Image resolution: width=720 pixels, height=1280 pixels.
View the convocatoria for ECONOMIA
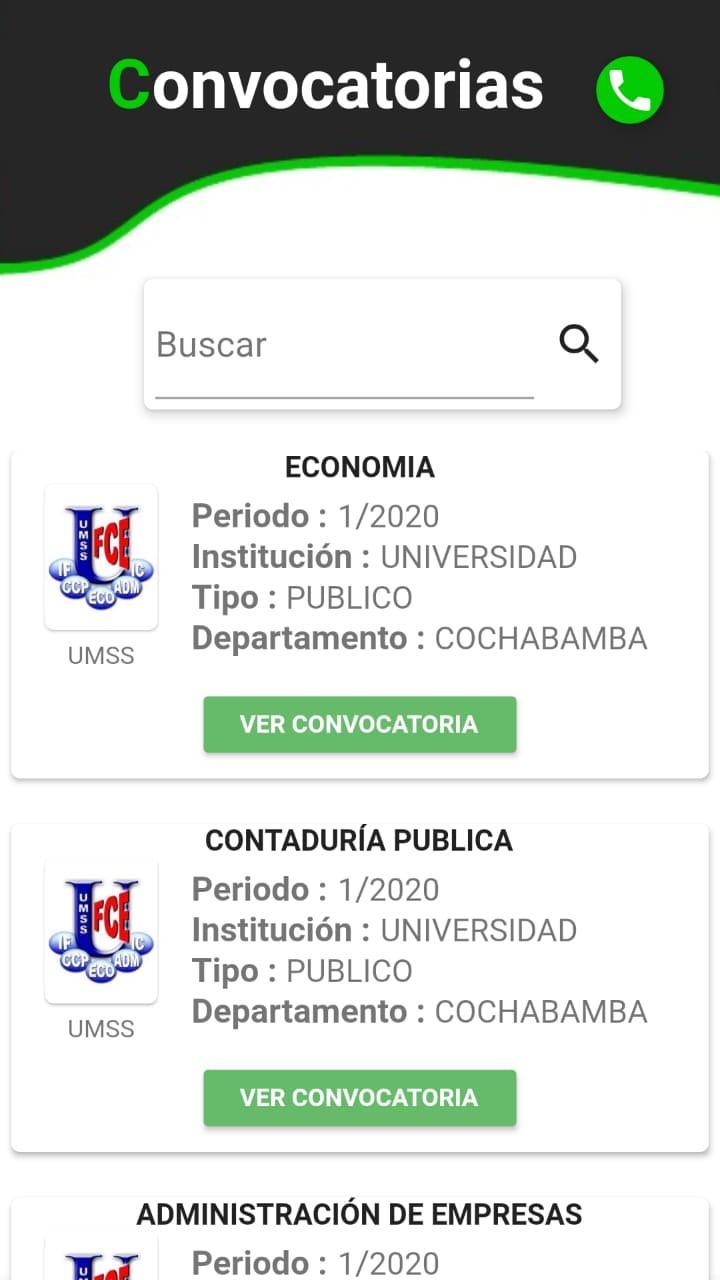point(360,724)
